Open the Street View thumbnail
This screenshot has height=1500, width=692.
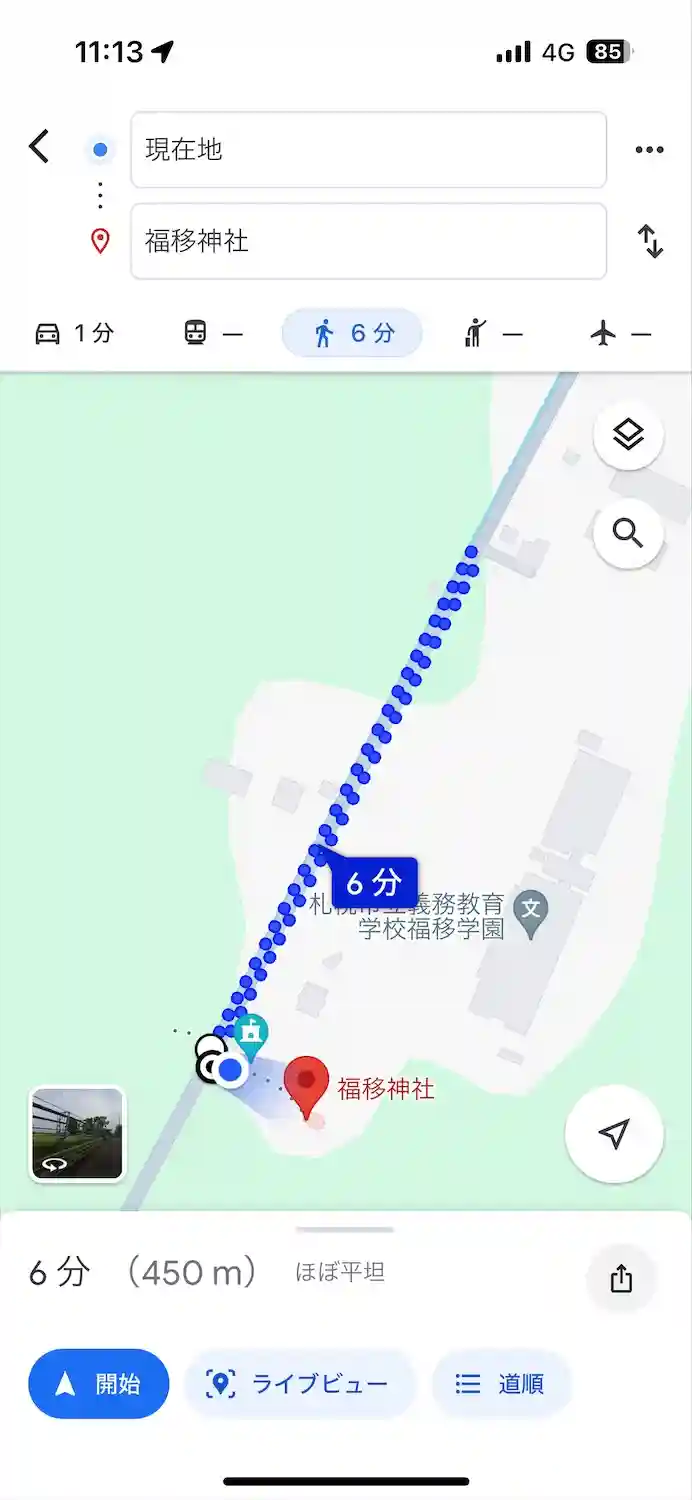coord(78,1134)
